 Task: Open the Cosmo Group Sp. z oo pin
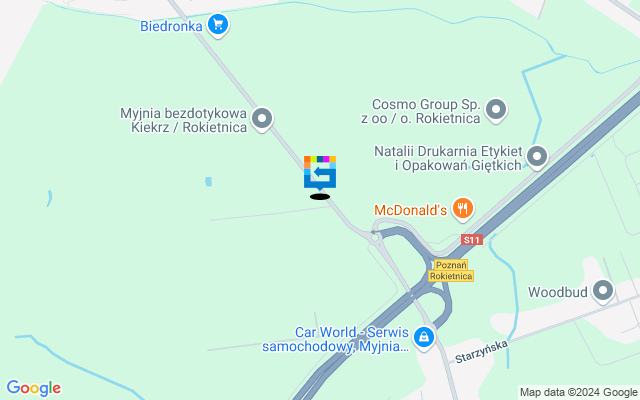coord(496,110)
